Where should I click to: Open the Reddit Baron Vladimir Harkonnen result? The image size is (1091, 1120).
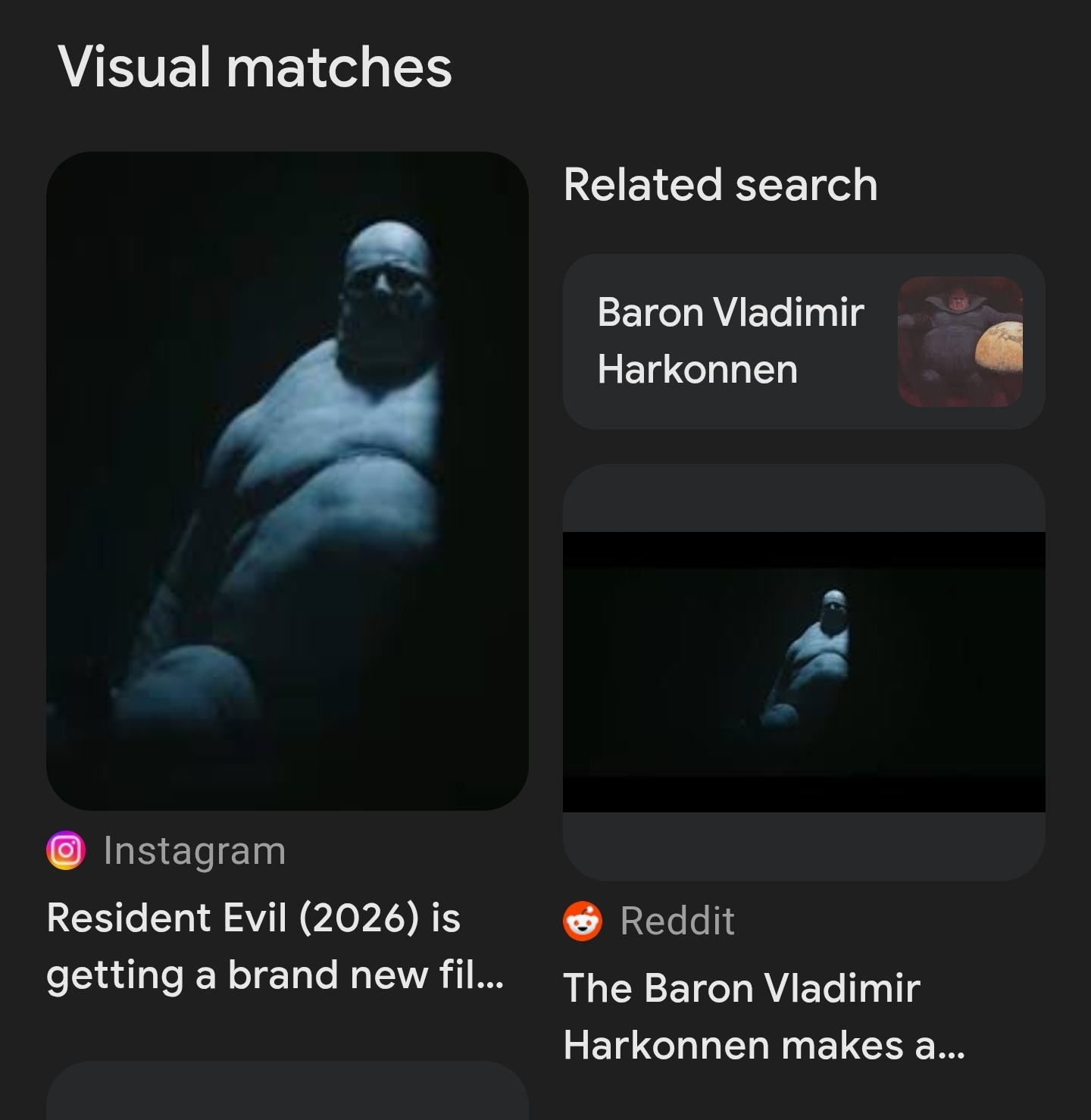tap(803, 671)
